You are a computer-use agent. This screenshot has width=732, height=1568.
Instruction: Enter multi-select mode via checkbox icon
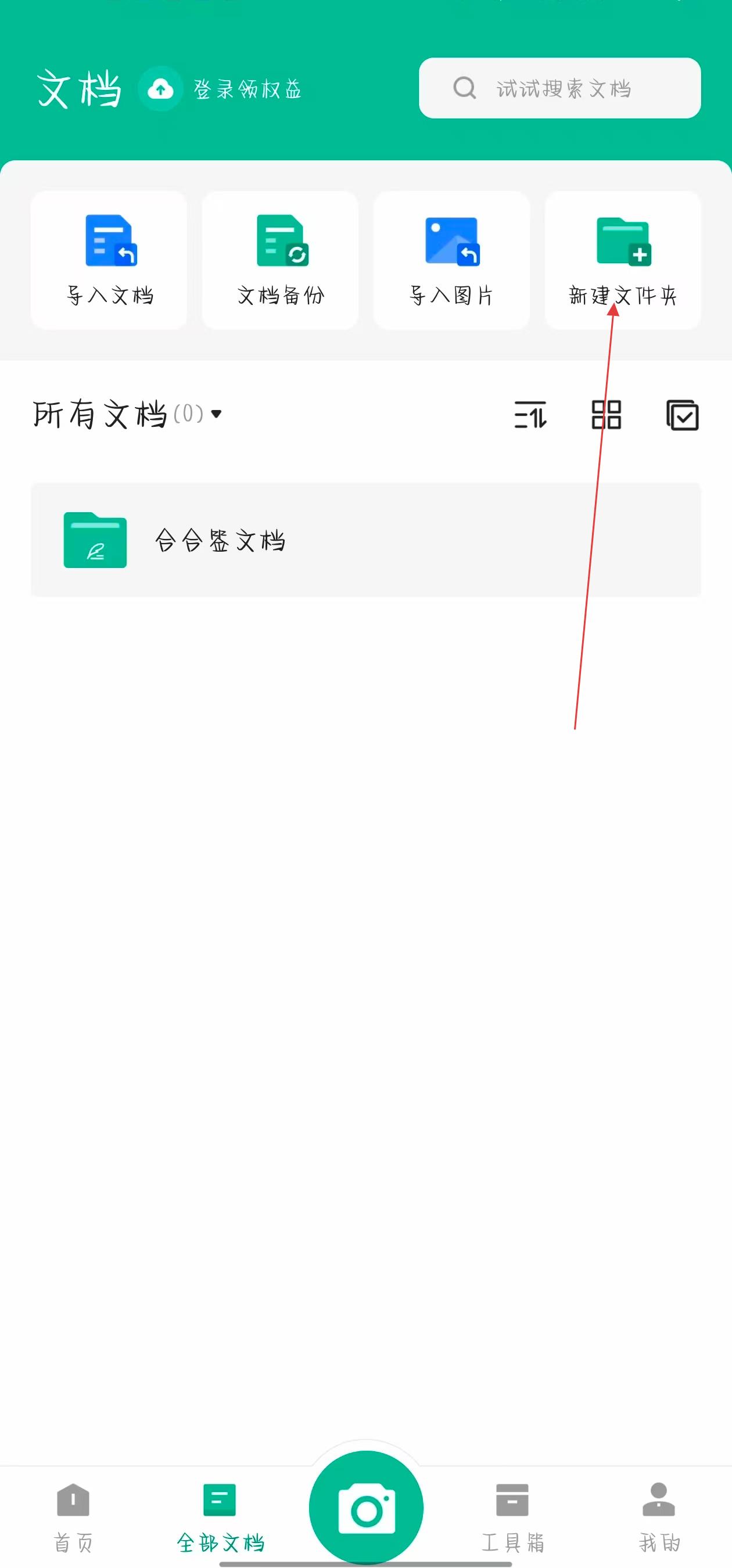[x=682, y=415]
